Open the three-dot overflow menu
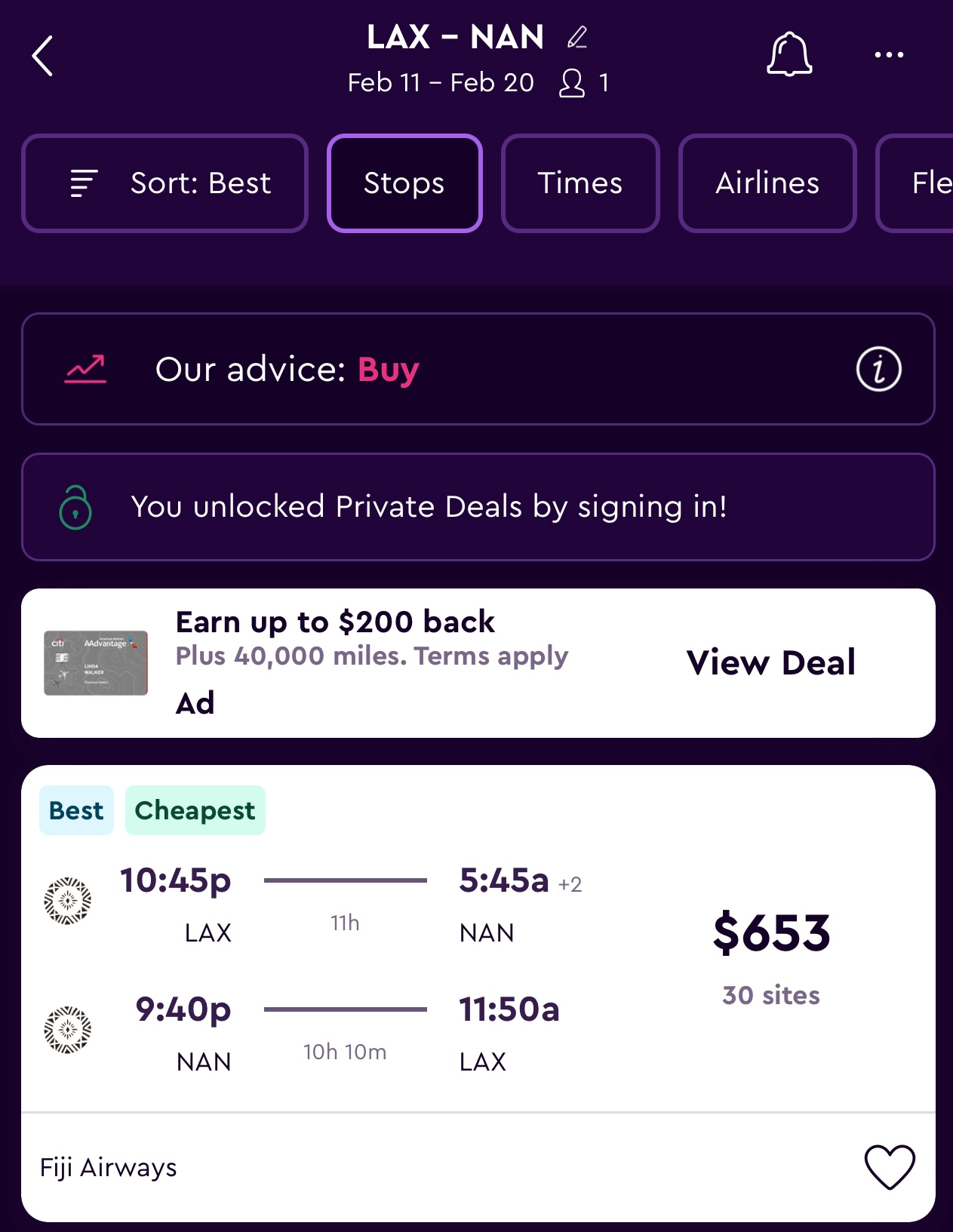 [888, 54]
